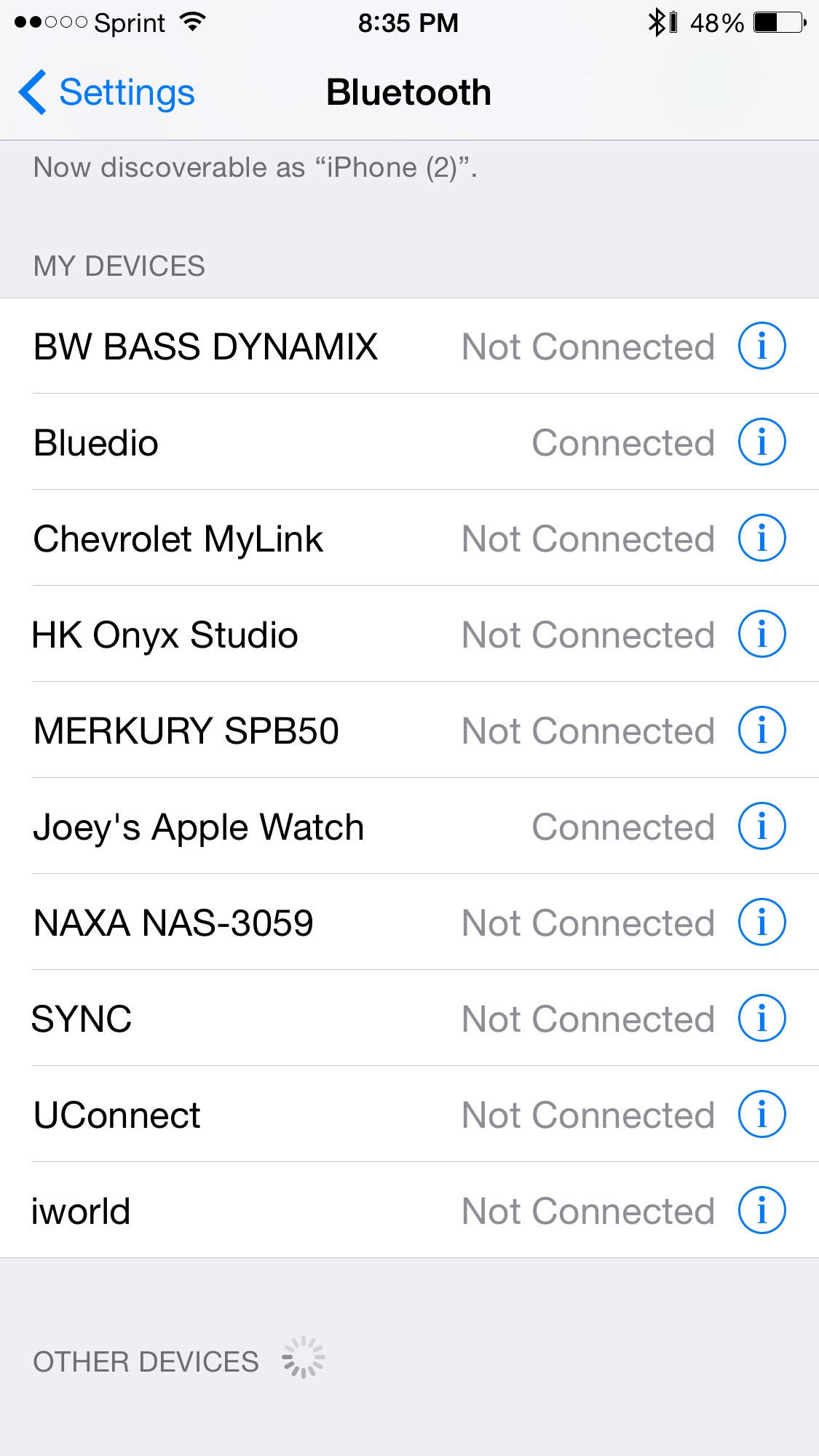Tap NAXA NAS-3059 row to connect
819x1456 pixels.
(x=174, y=923)
